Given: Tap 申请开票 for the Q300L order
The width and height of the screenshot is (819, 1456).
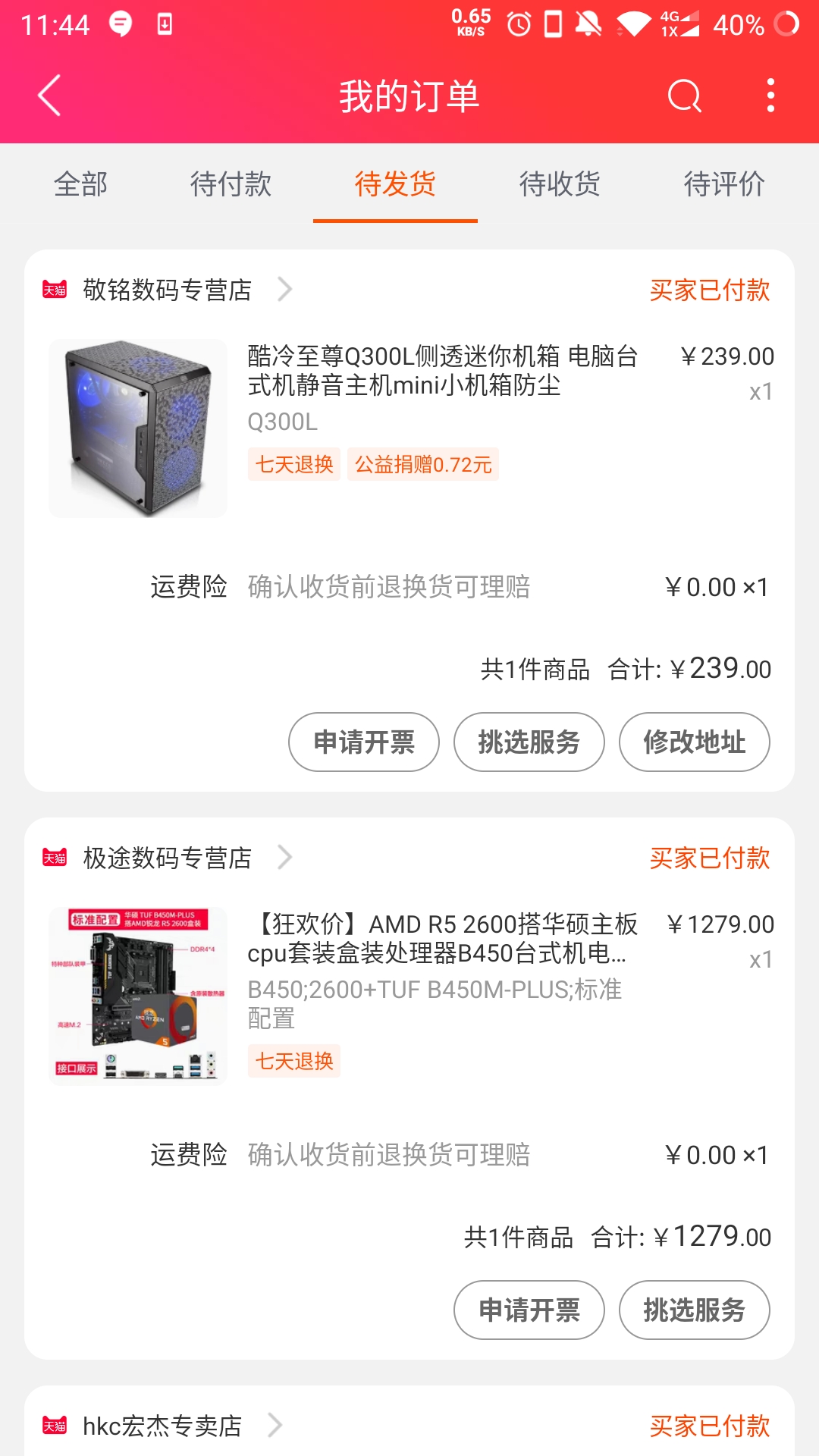Looking at the screenshot, I should [364, 742].
